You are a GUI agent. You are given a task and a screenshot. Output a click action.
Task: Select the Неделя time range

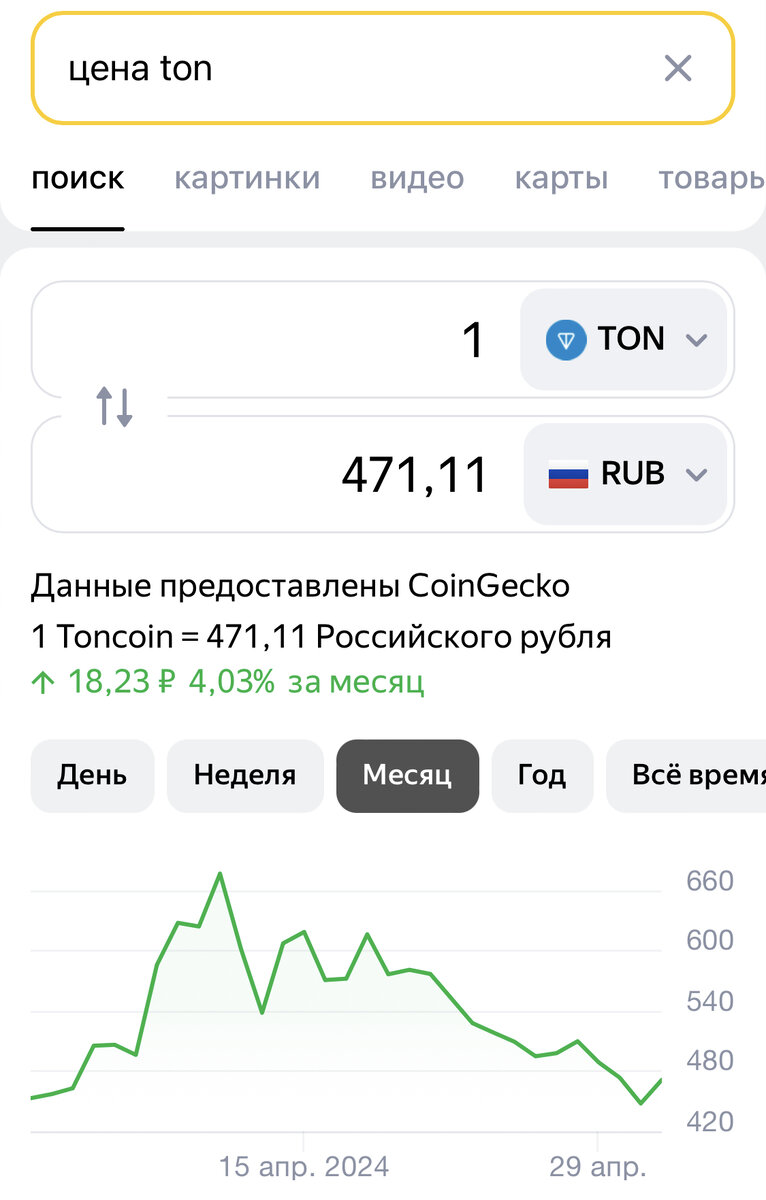[245, 775]
